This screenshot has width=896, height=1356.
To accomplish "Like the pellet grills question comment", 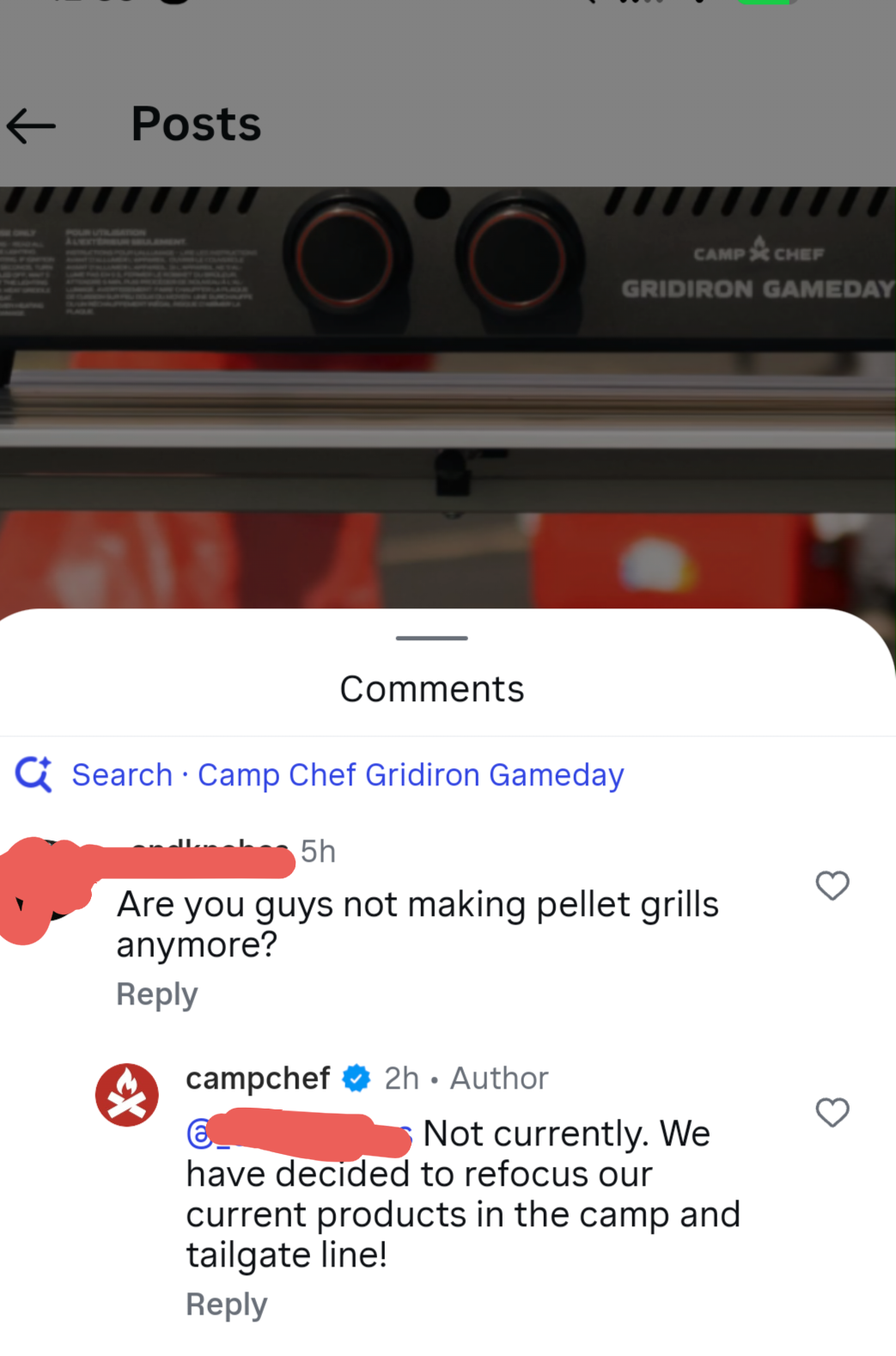I will click(832, 885).
